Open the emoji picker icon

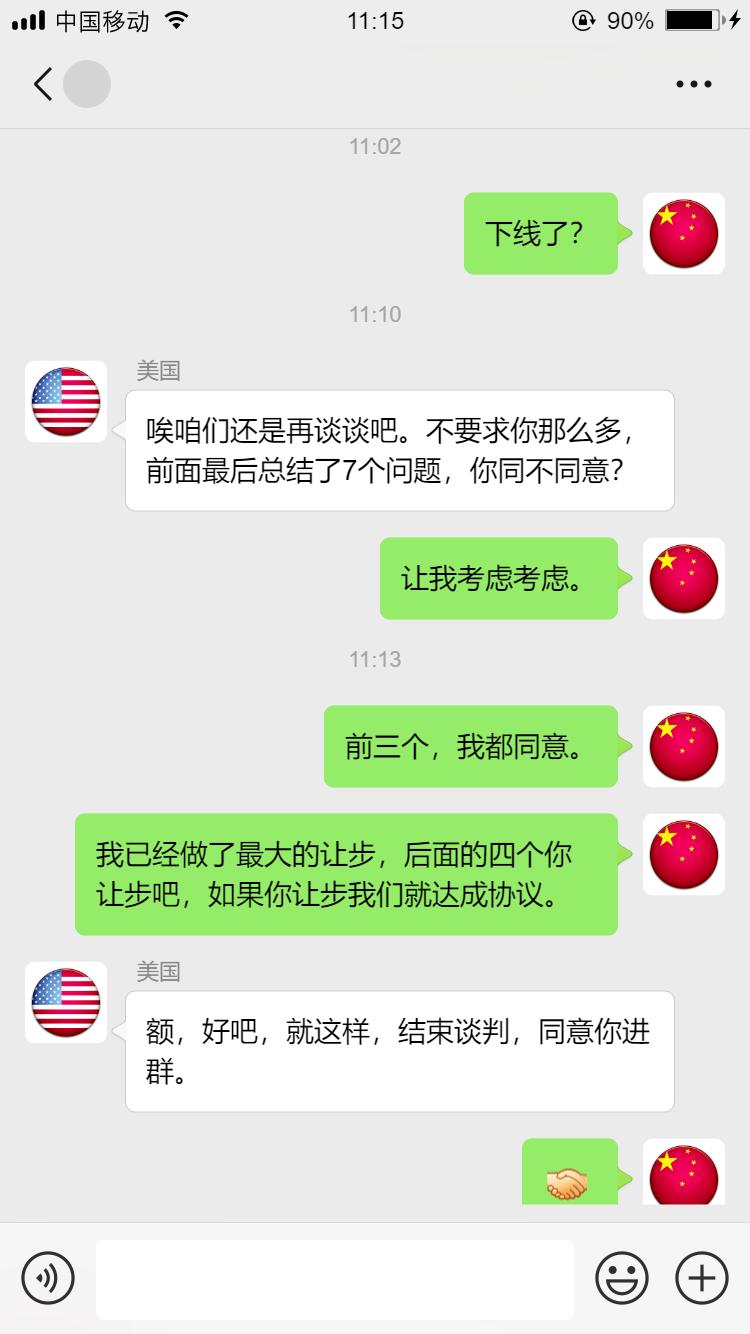[622, 1278]
